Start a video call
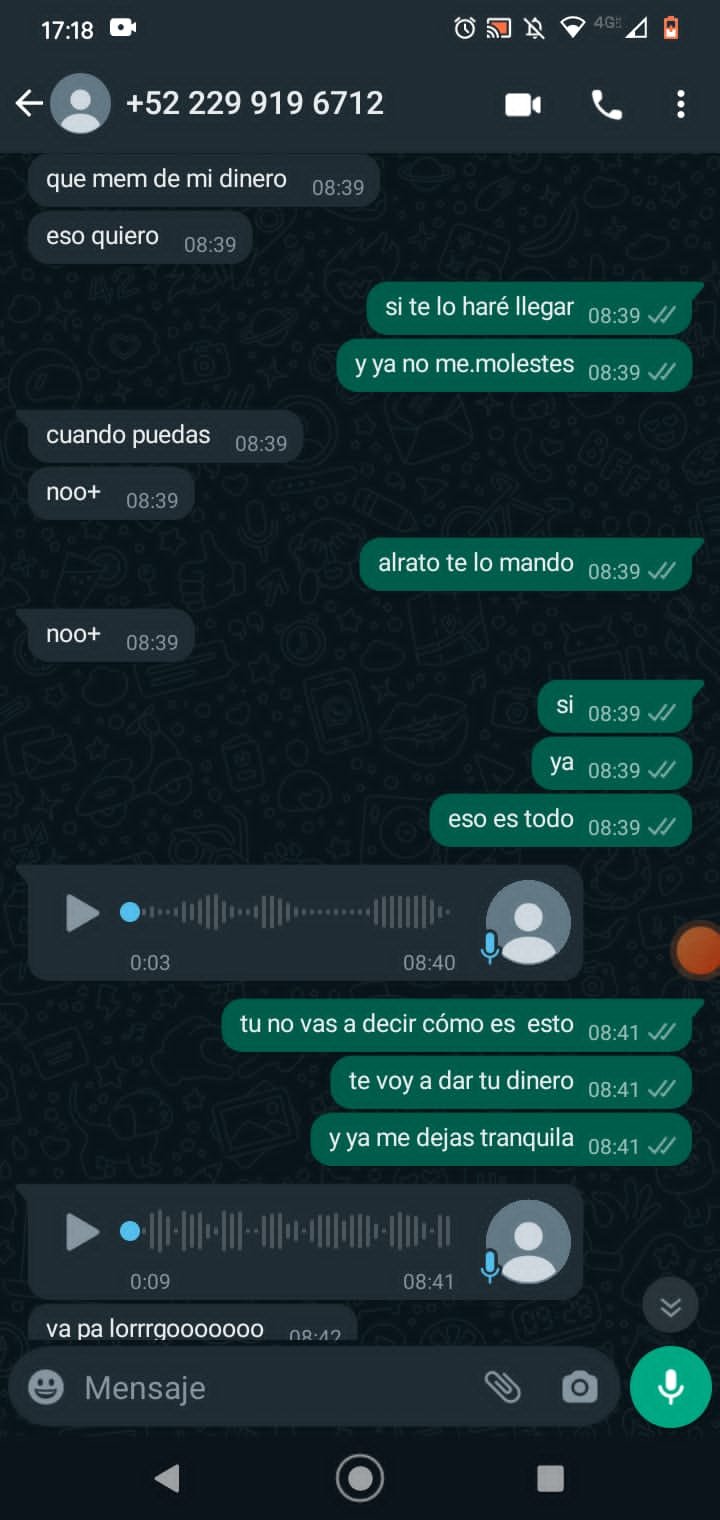 [523, 104]
